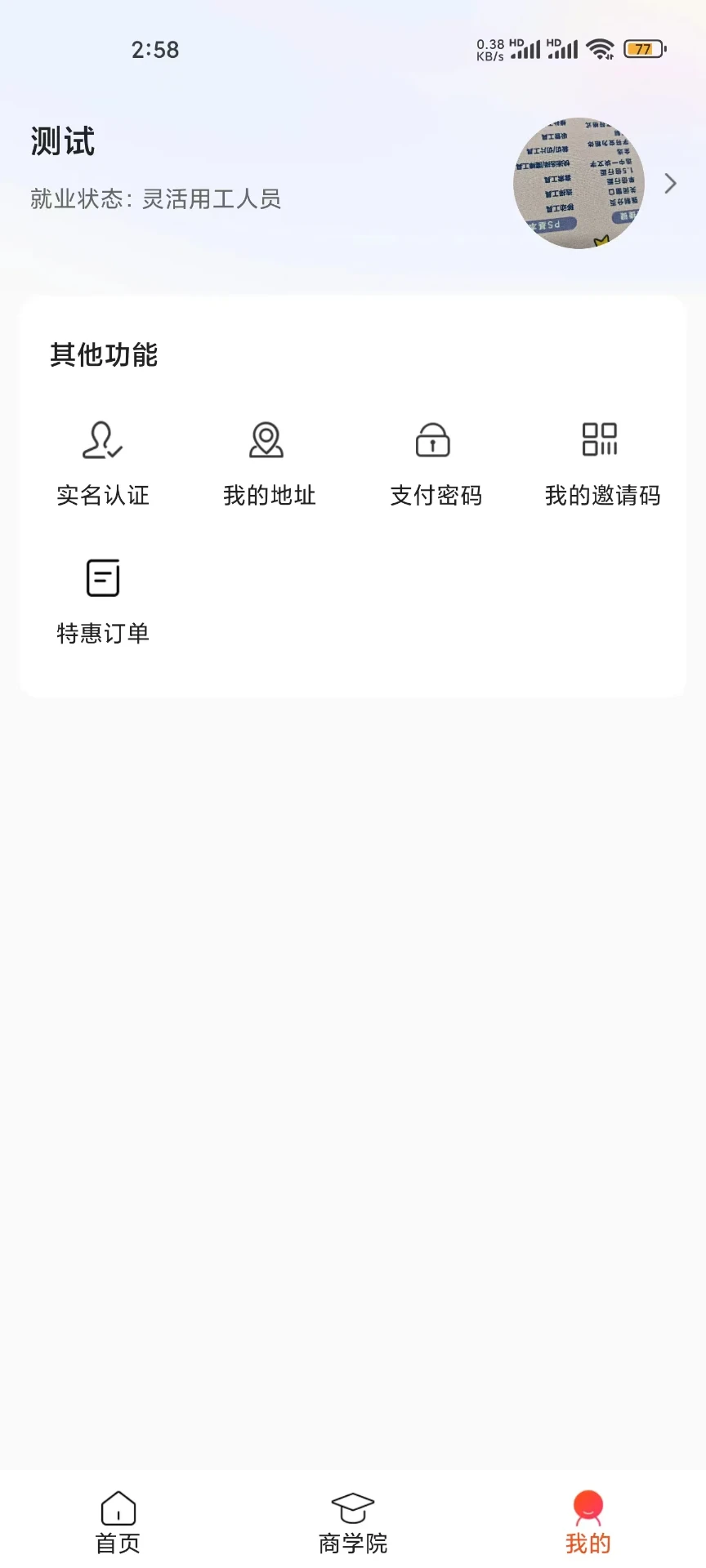Screen dimensions: 706x1568
Task: Tap the 我的地址 text label
Action: pos(270,495)
